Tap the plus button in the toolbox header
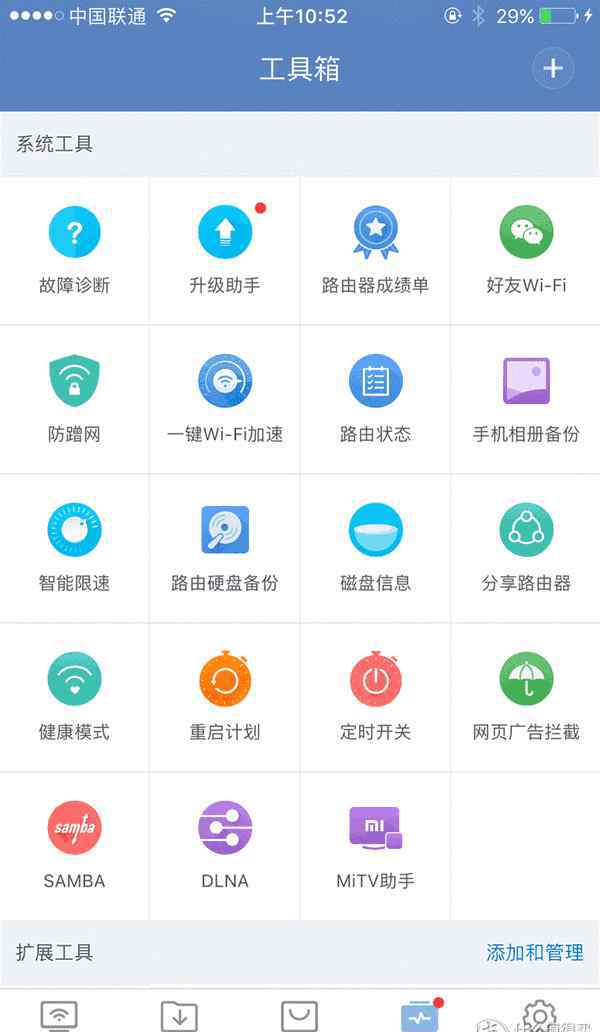Image resolution: width=600 pixels, height=1032 pixels. pyautogui.click(x=553, y=68)
